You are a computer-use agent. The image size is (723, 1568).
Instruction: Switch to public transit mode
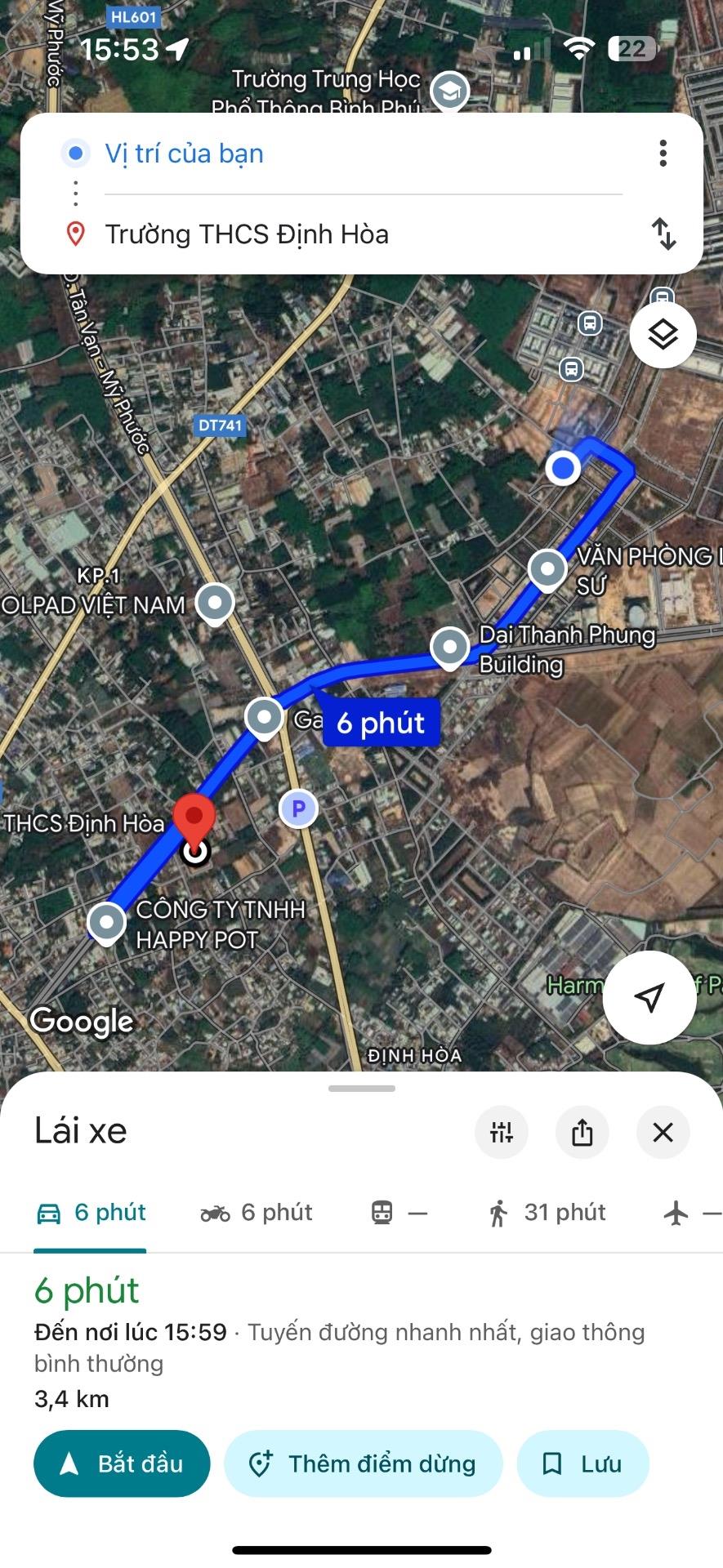[x=399, y=1213]
